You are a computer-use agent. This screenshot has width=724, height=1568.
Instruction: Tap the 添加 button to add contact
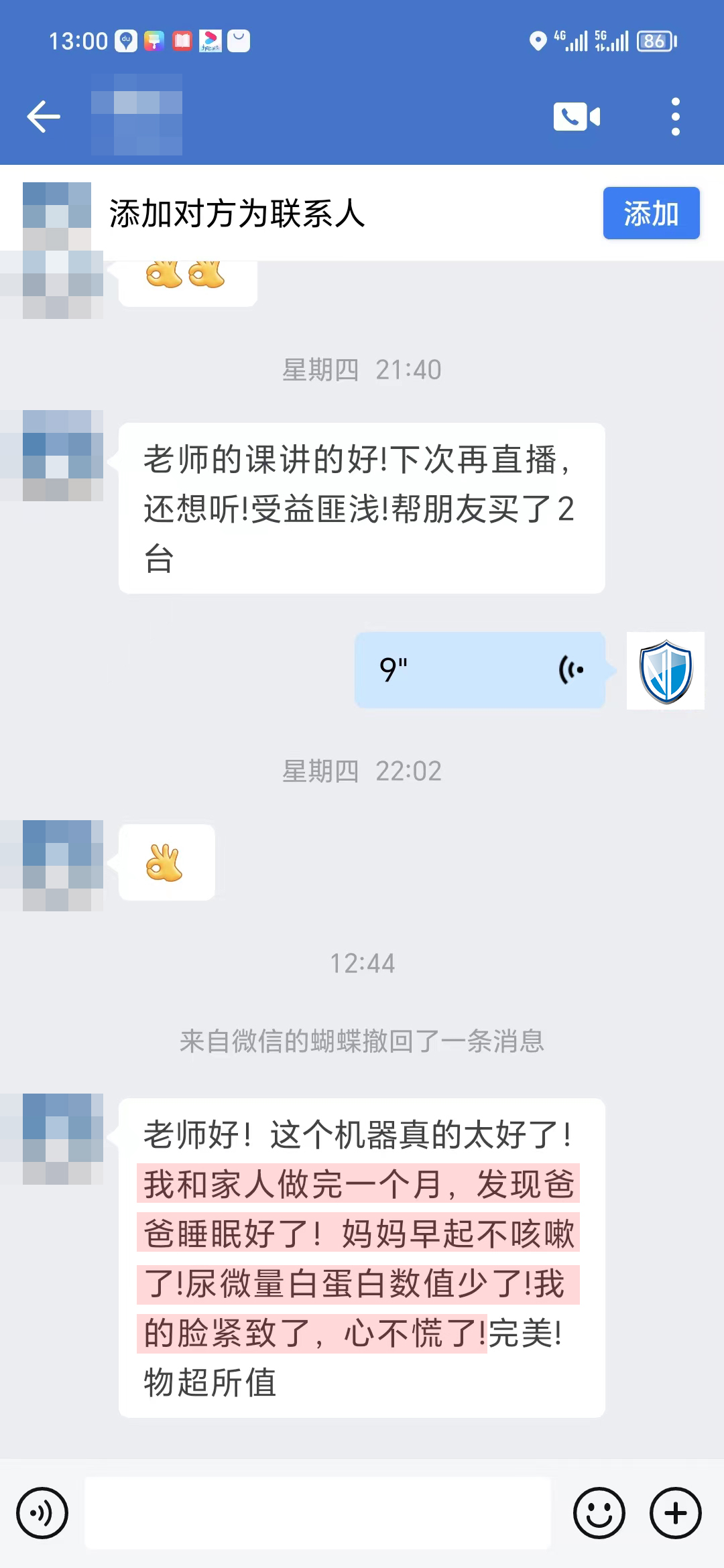650,214
